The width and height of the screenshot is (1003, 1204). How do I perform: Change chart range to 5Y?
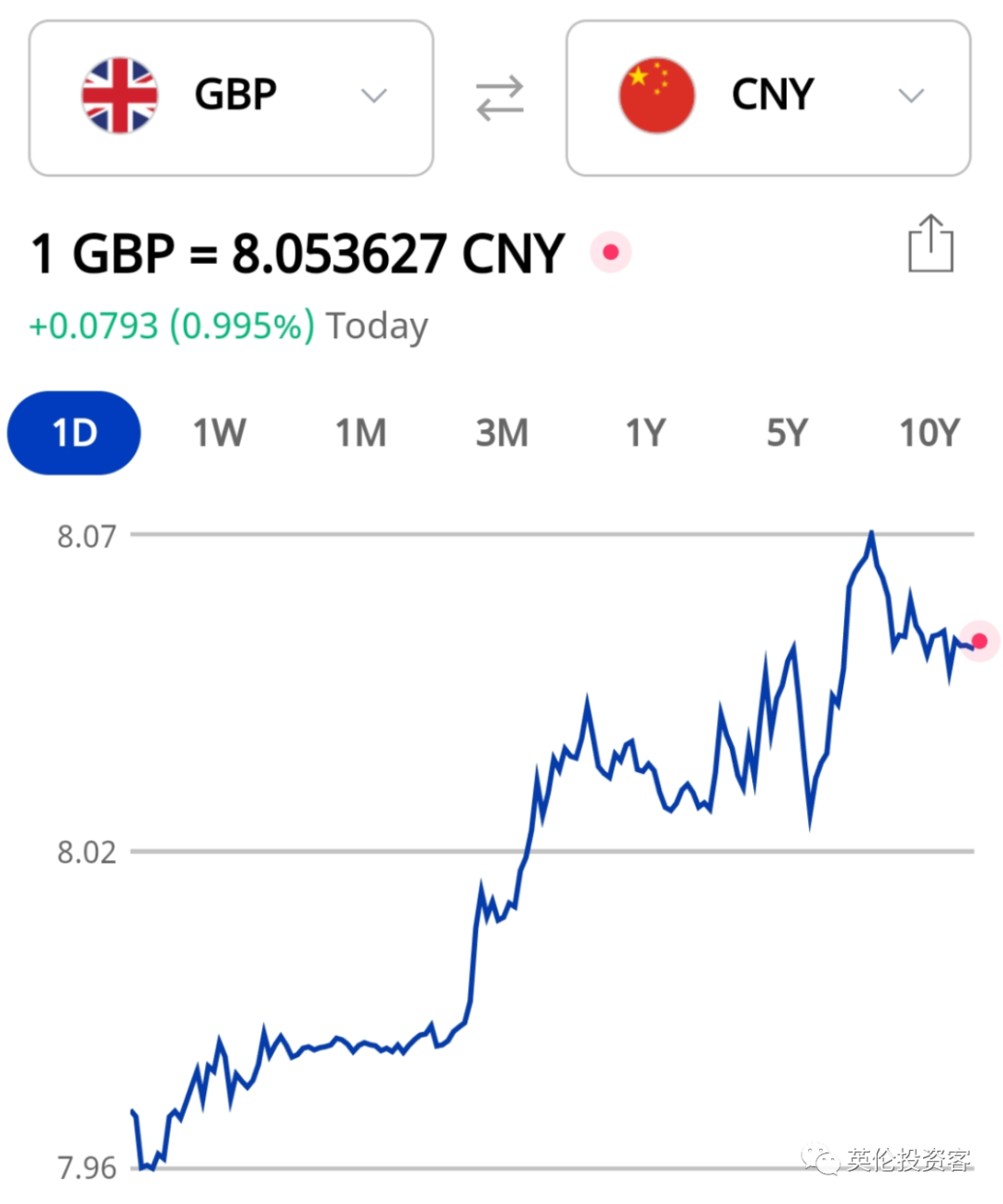[787, 433]
